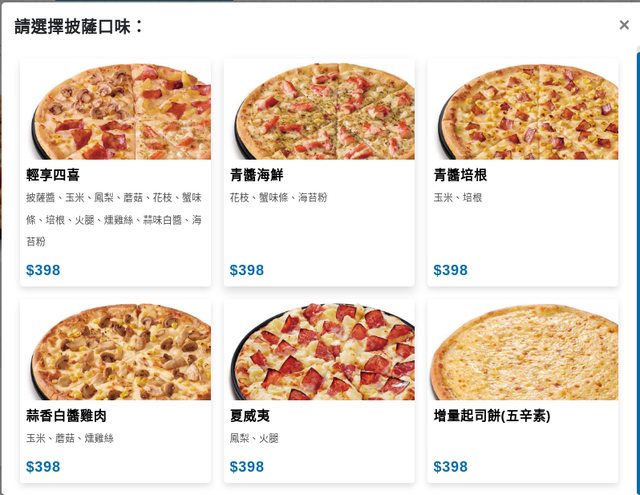Image resolution: width=640 pixels, height=495 pixels.
Task: Pick the 青醬培根 pizza card
Action: click(522, 172)
